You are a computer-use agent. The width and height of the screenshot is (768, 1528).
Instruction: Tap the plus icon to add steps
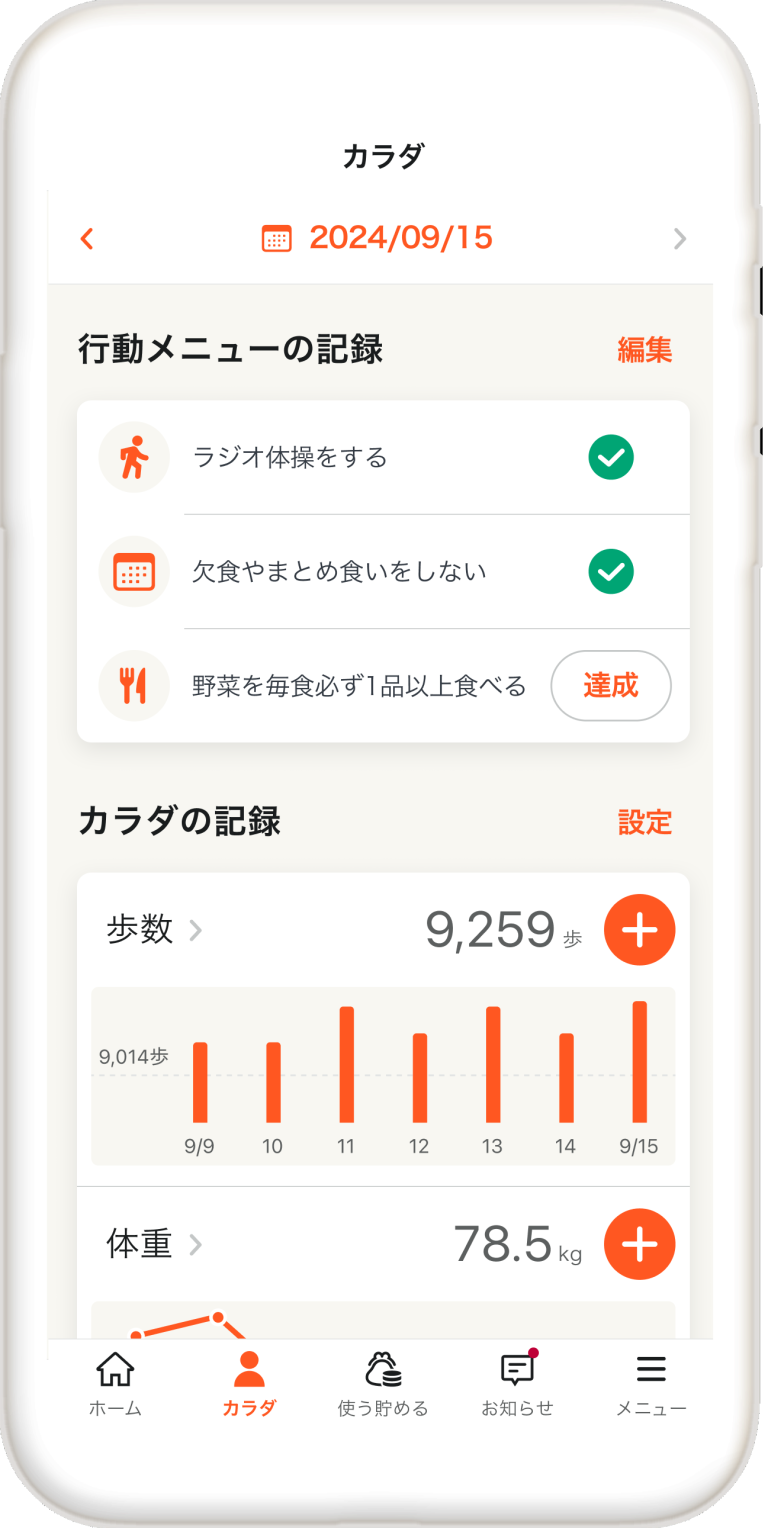tap(639, 929)
